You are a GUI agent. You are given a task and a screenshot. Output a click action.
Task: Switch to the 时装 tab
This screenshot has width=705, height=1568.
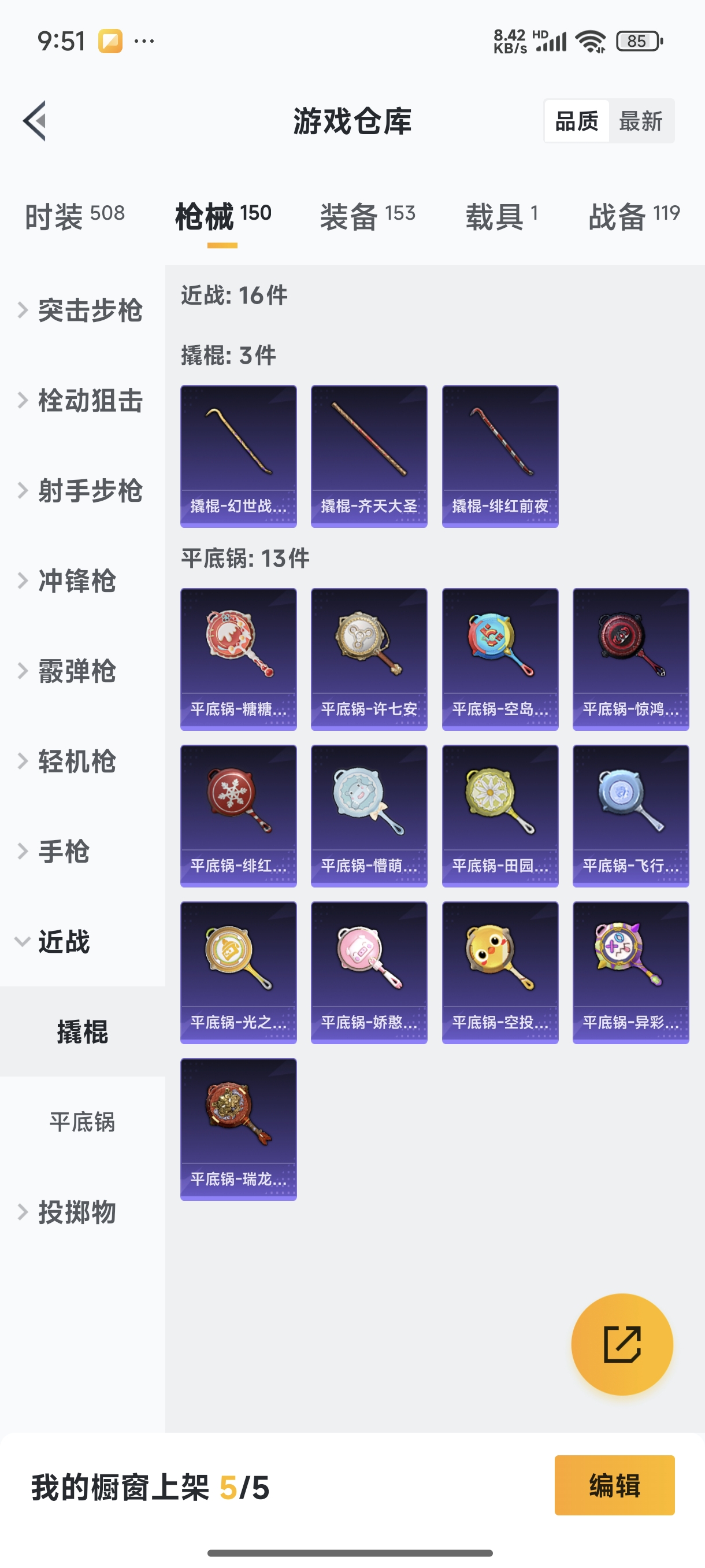click(x=75, y=216)
